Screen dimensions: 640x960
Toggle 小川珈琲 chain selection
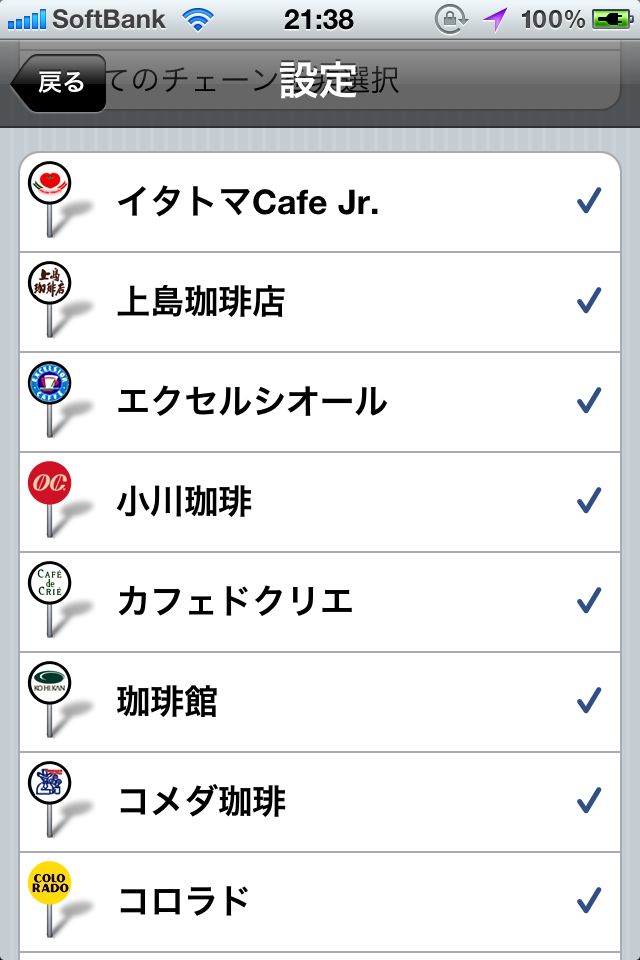click(320, 502)
